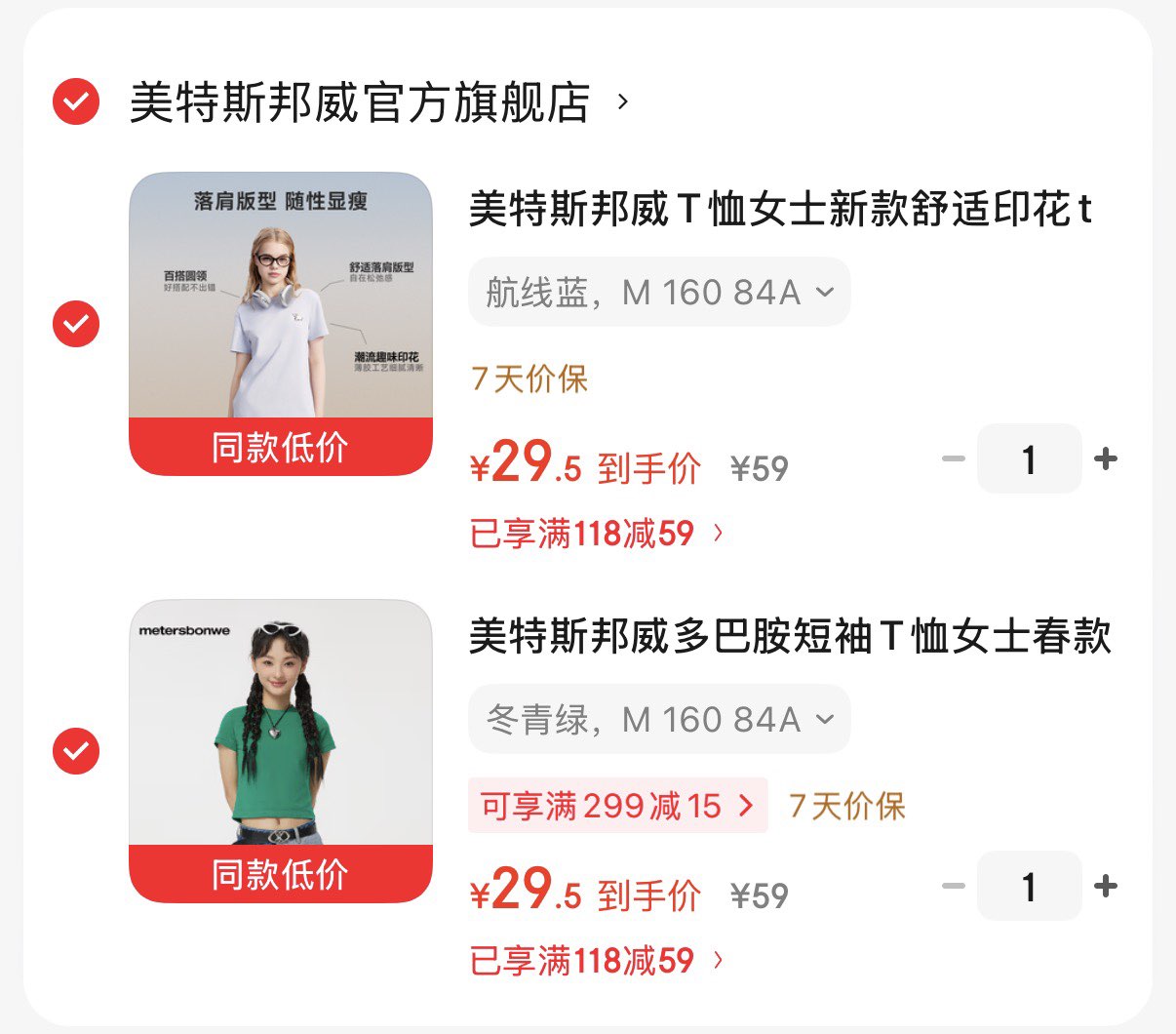Decrease quantity of the 冬青绿 T-shirt
The width and height of the screenshot is (1176, 1034).
click(x=954, y=886)
